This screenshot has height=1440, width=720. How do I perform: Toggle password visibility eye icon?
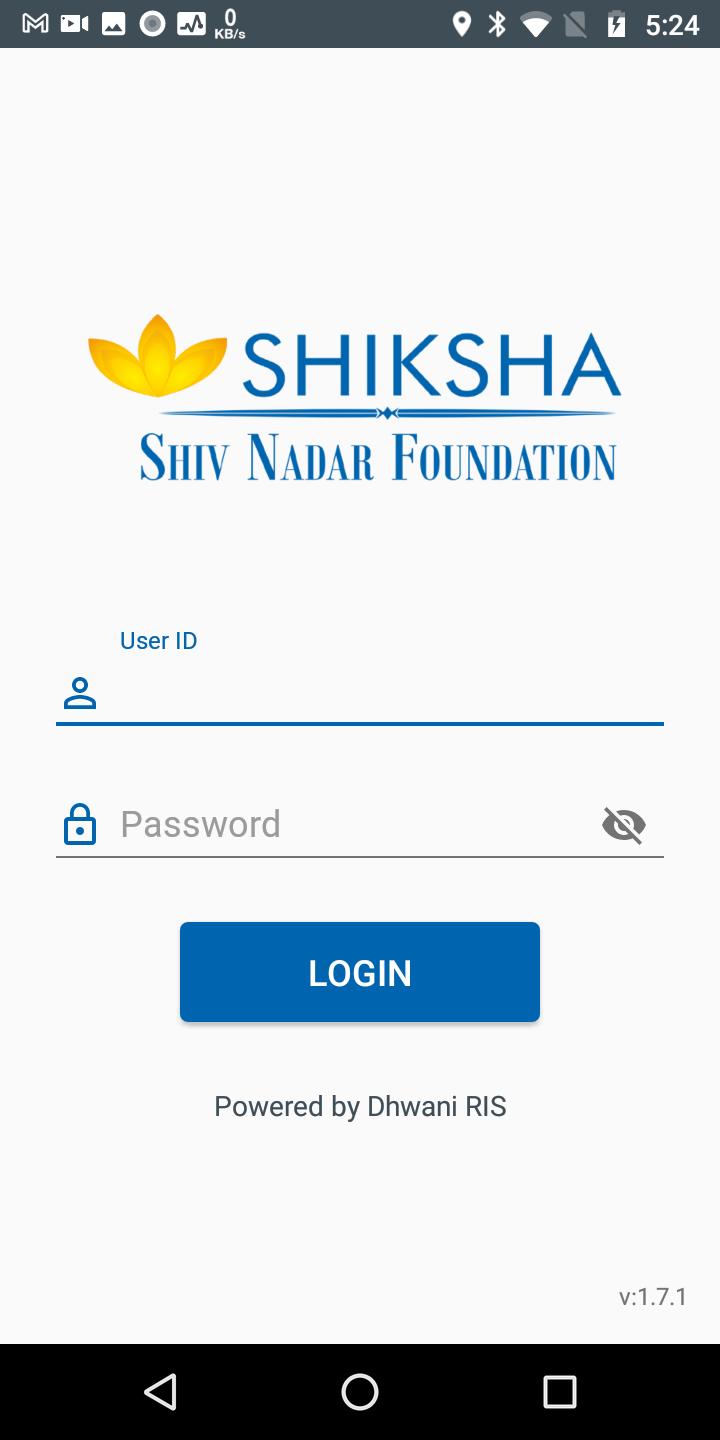click(624, 825)
